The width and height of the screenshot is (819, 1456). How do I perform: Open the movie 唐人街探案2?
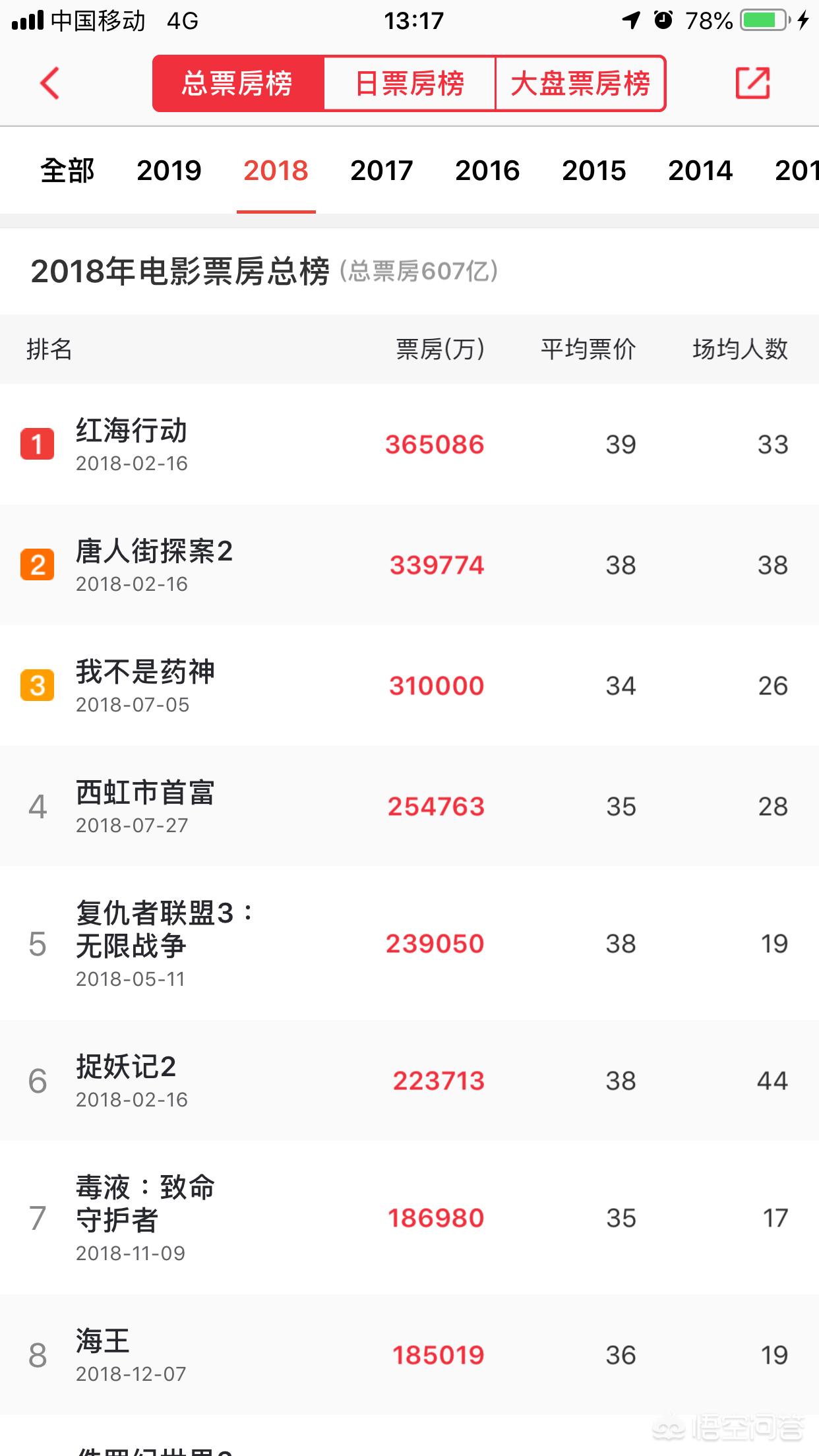(409, 565)
